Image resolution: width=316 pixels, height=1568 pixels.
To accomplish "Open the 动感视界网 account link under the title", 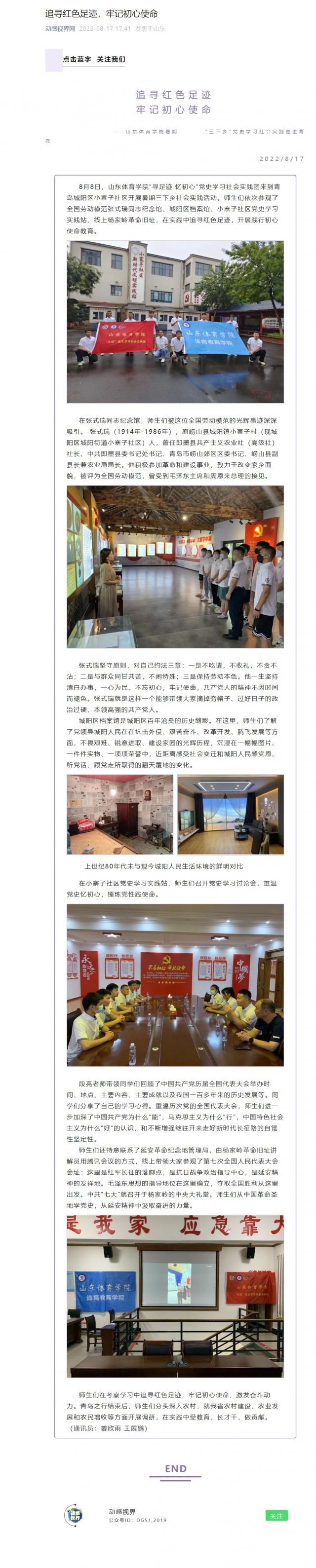I will [60, 29].
